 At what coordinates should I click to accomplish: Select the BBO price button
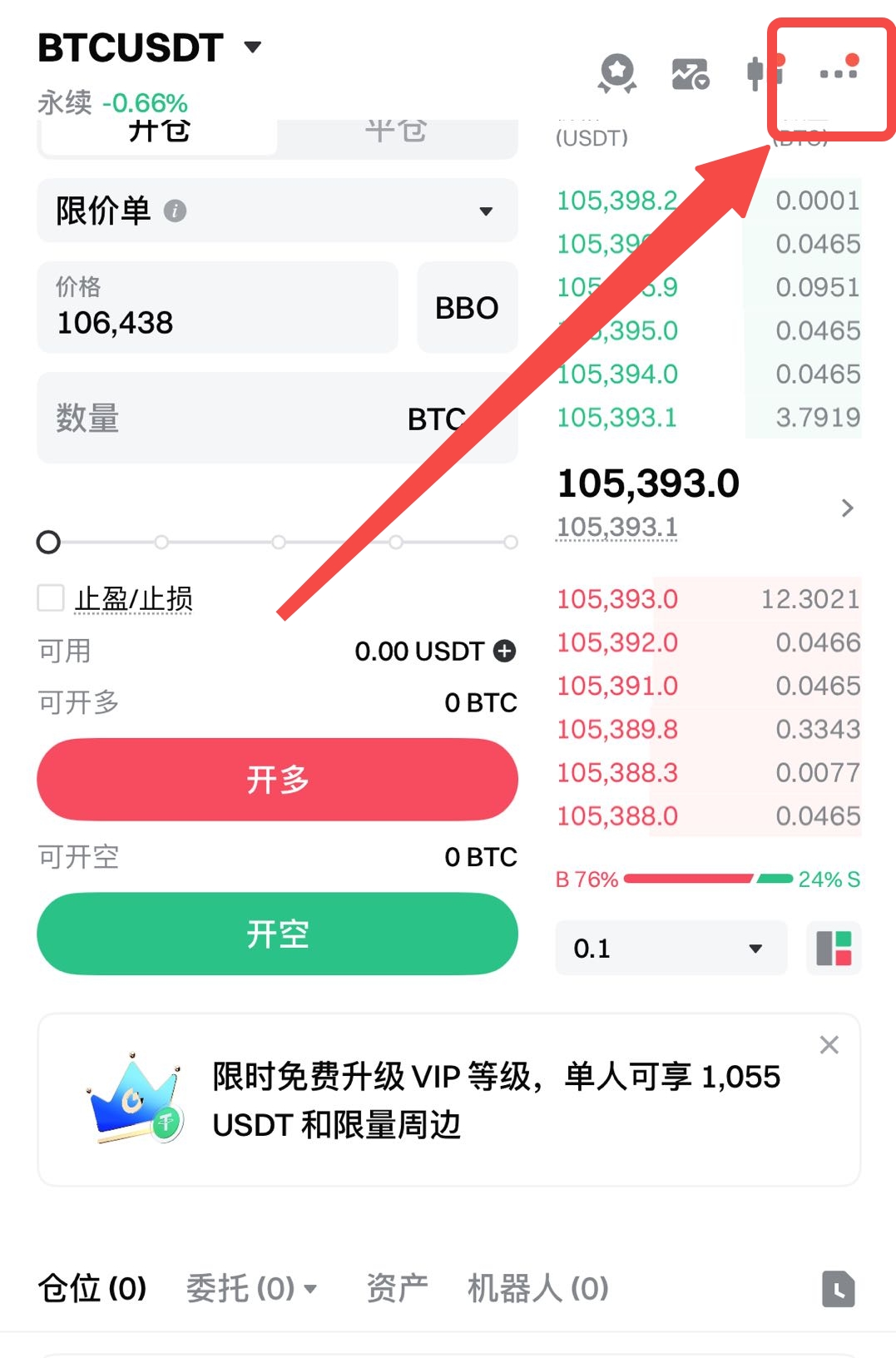pyautogui.click(x=467, y=308)
